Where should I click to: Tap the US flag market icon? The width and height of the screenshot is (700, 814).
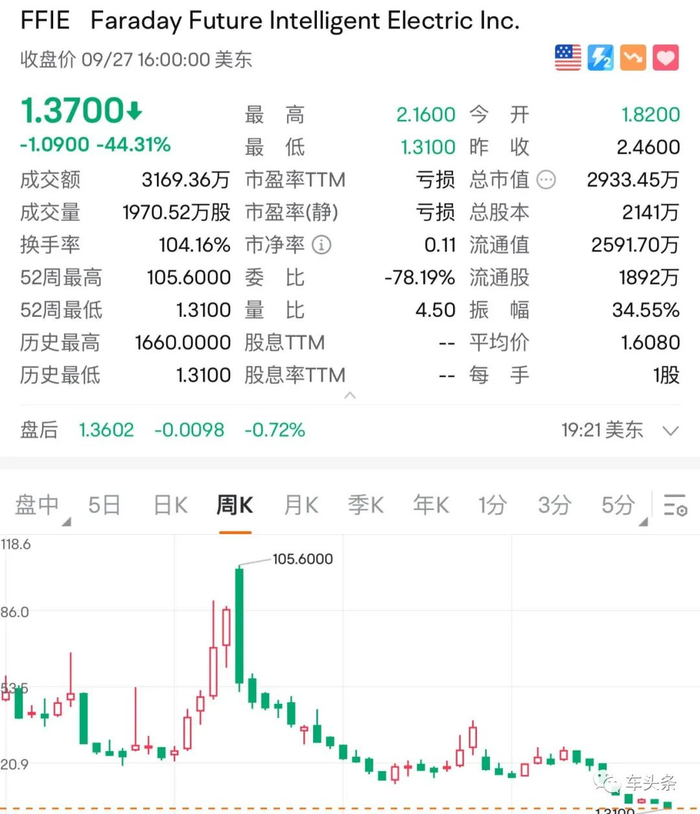(568, 57)
